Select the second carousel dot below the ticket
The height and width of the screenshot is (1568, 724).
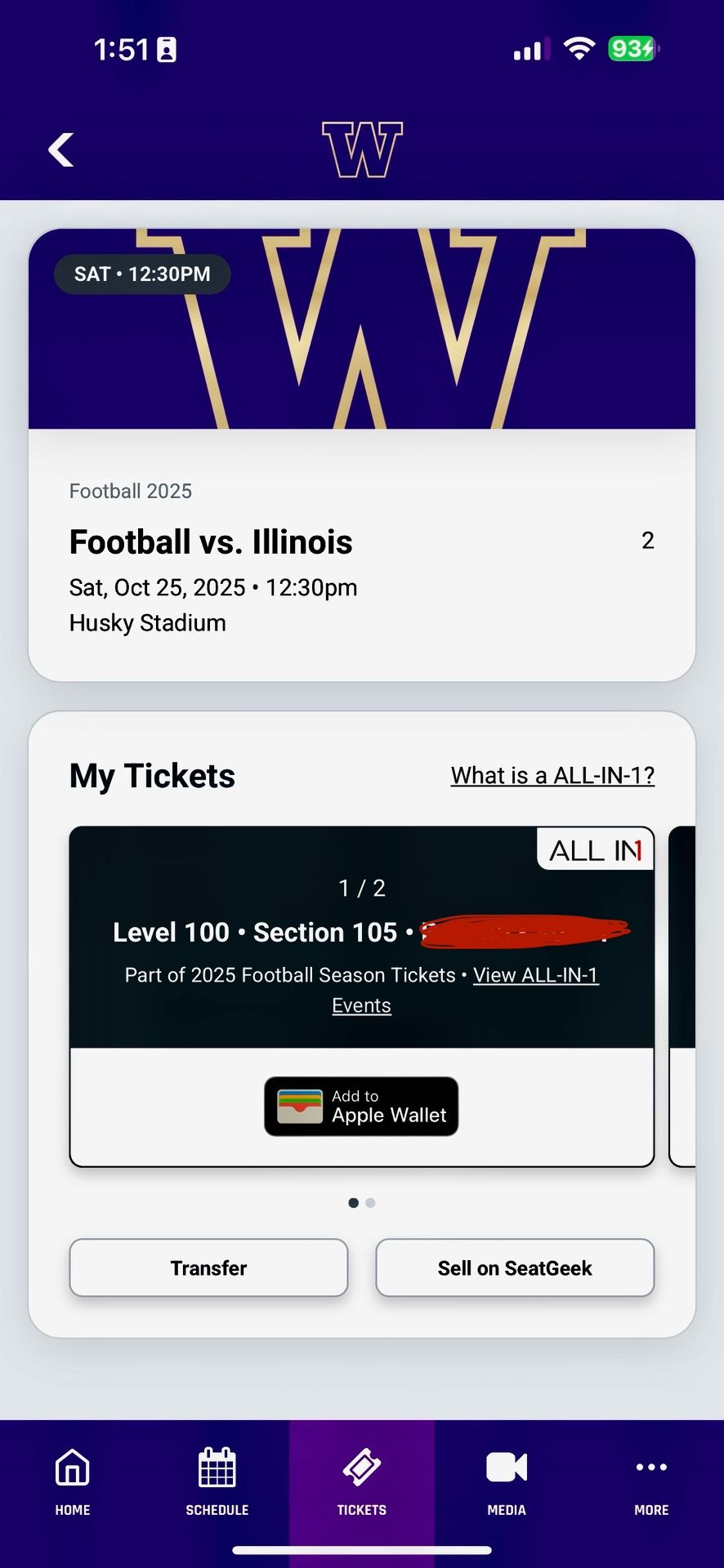click(370, 1202)
